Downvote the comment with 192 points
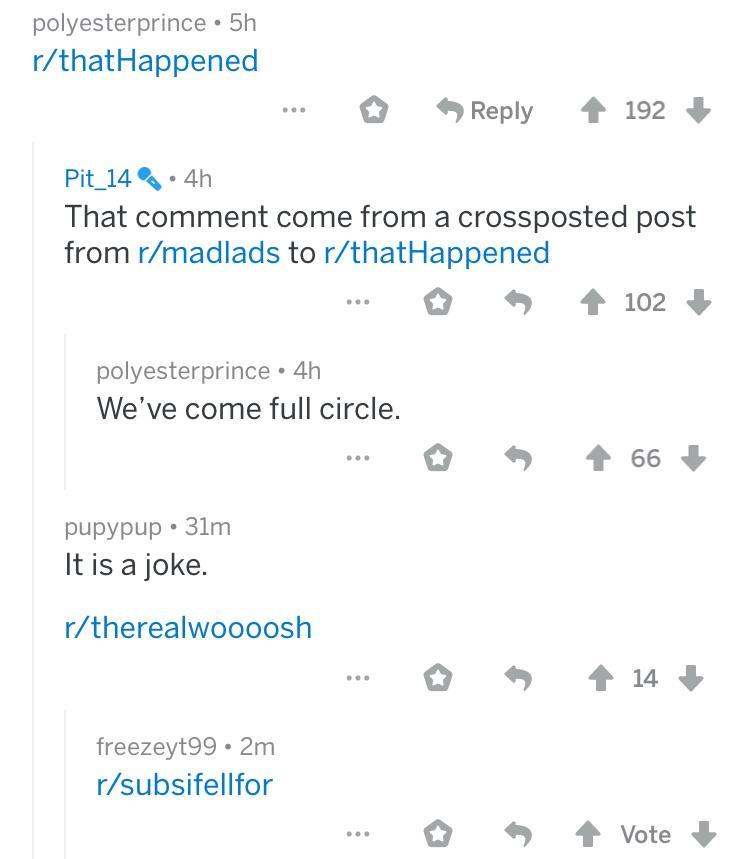The height and width of the screenshot is (859, 750). tap(699, 110)
